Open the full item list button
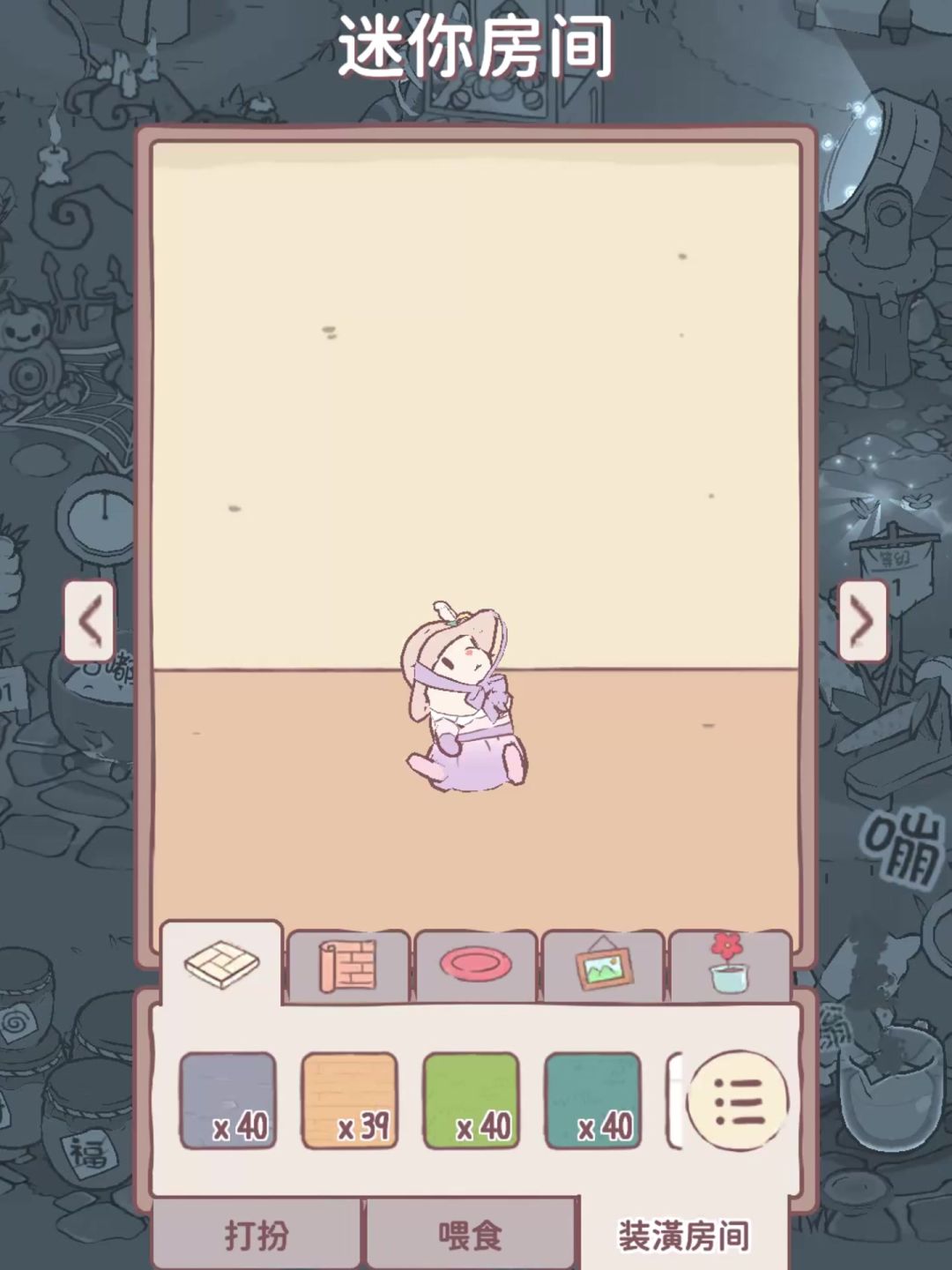Image resolution: width=952 pixels, height=1270 pixels. [738, 1101]
